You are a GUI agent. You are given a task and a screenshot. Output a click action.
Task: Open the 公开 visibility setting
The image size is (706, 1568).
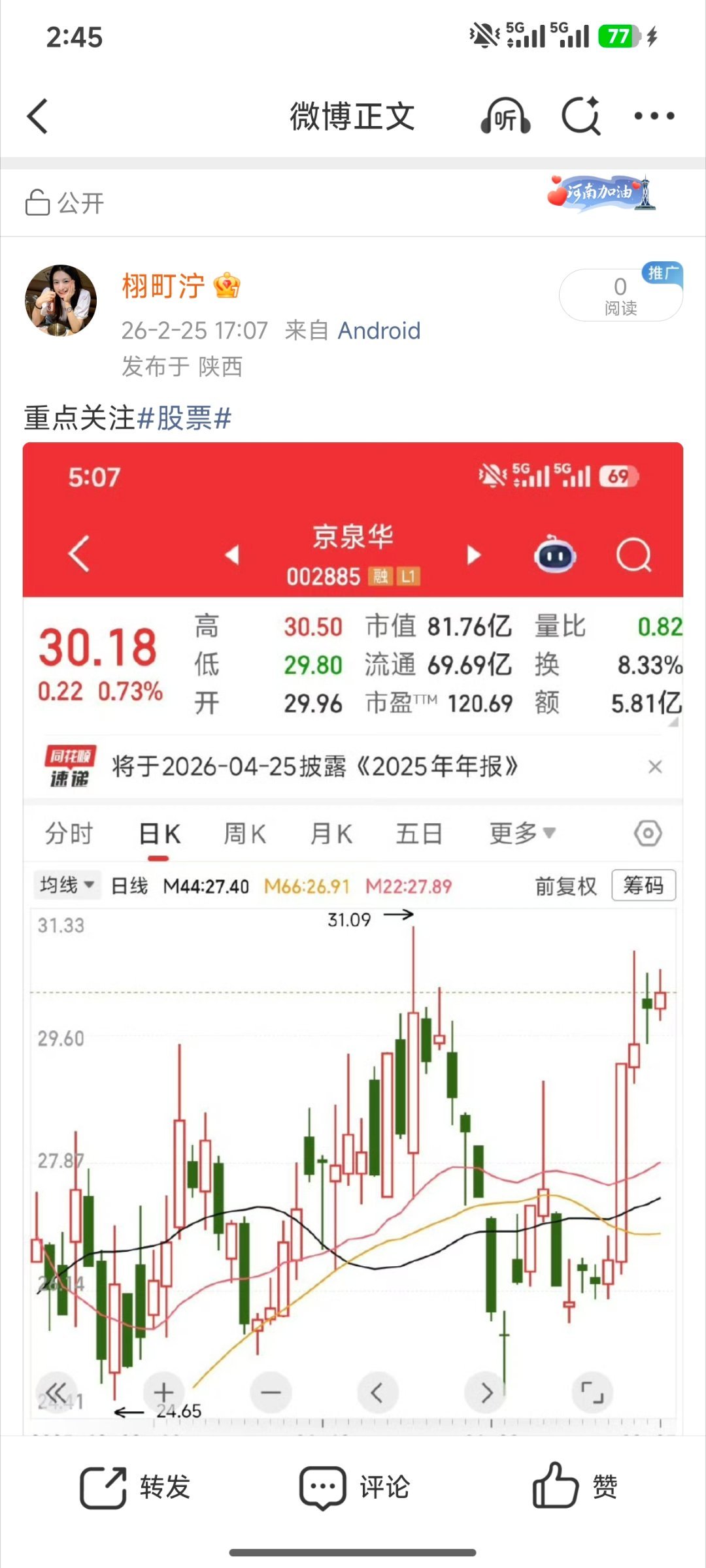coord(65,203)
